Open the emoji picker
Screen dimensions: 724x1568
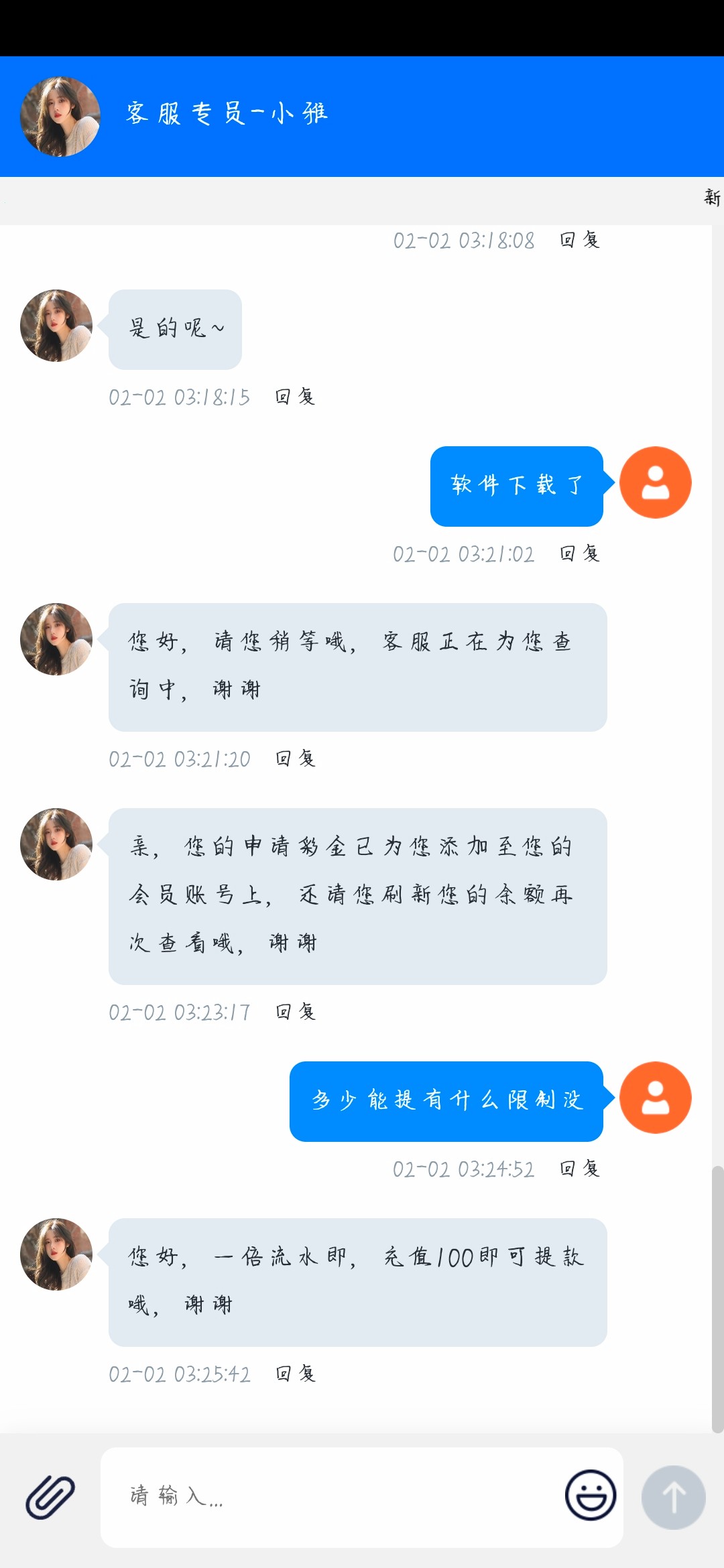(x=590, y=1495)
